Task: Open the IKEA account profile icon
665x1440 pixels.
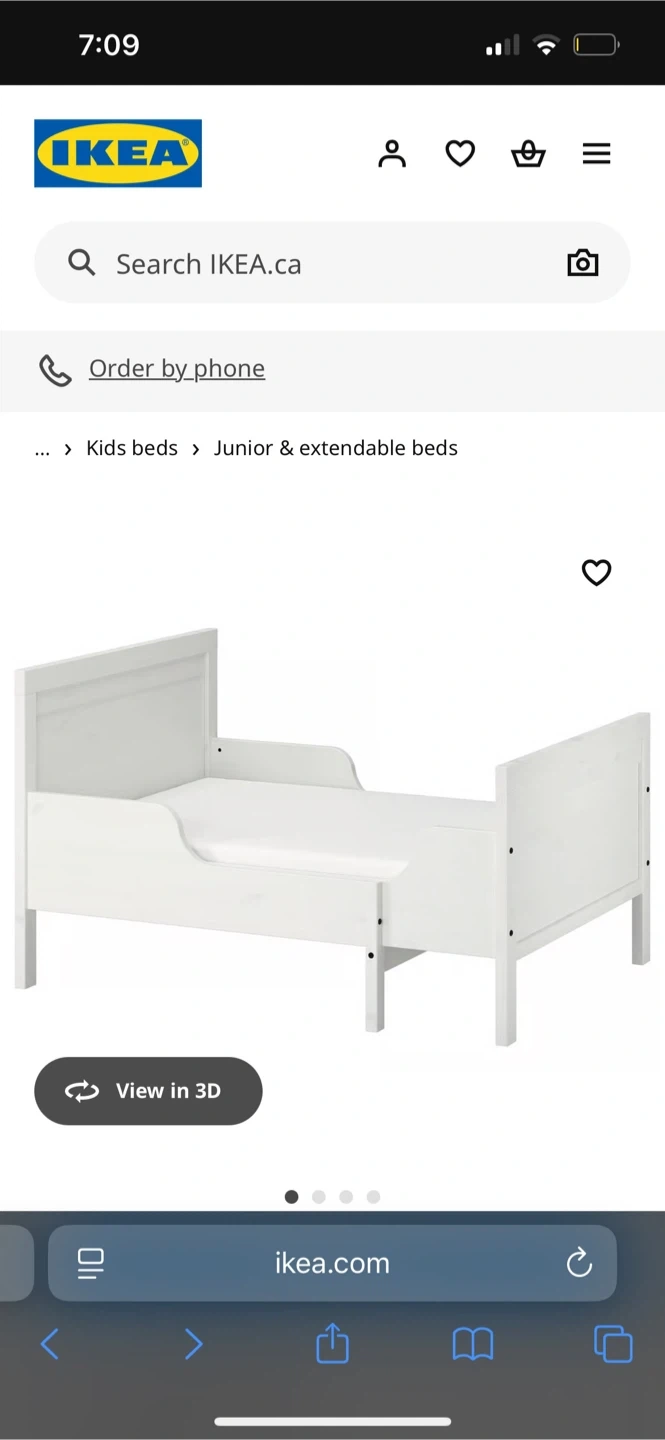Action: click(392, 154)
